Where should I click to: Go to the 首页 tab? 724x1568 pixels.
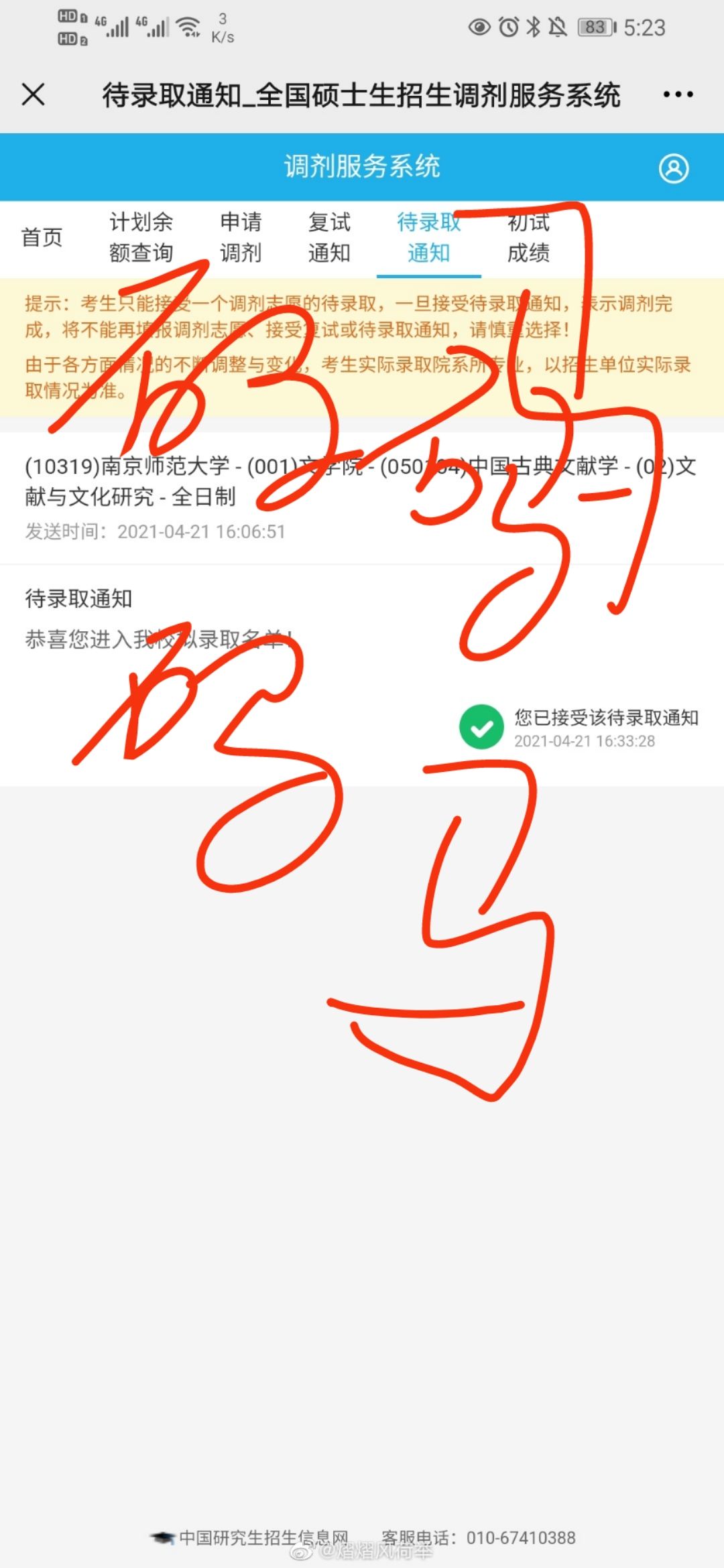[42, 237]
